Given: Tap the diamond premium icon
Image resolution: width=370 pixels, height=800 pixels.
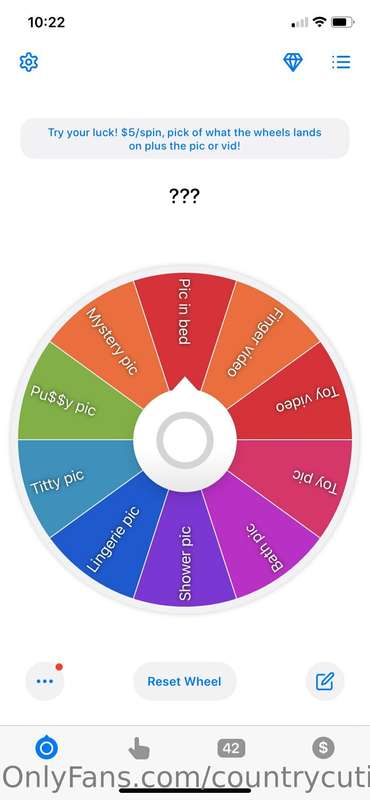Looking at the screenshot, I should click(292, 62).
